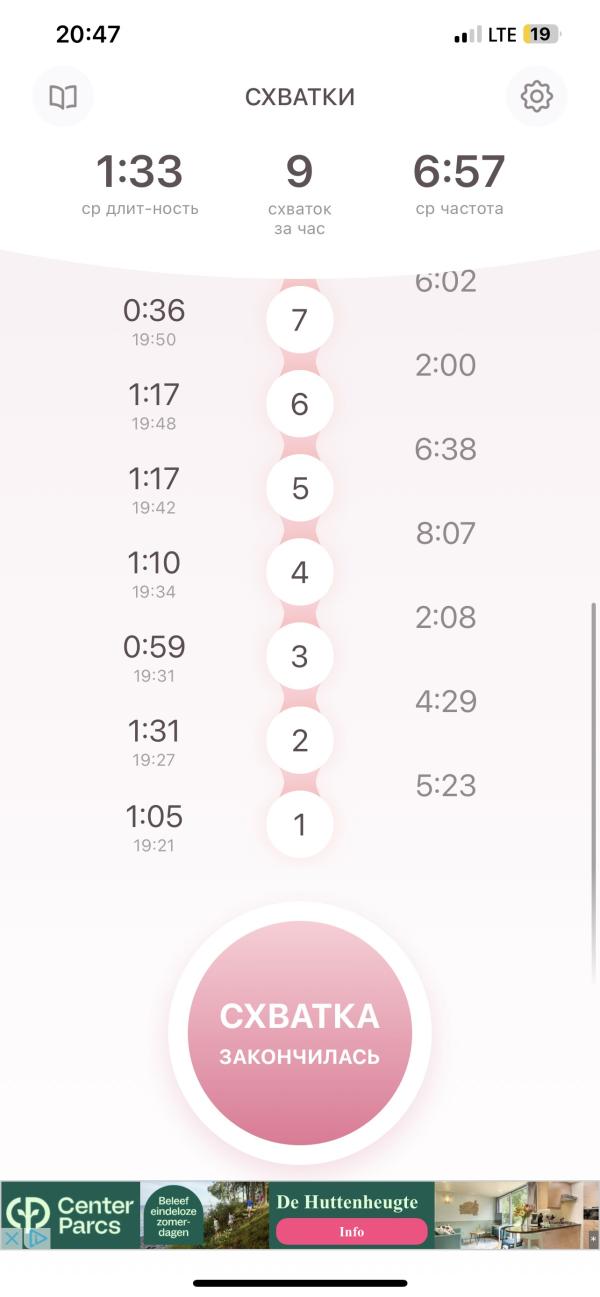Tap Info on the De Huttenheugte ad
The height and width of the screenshot is (1297, 600).
[351, 1232]
